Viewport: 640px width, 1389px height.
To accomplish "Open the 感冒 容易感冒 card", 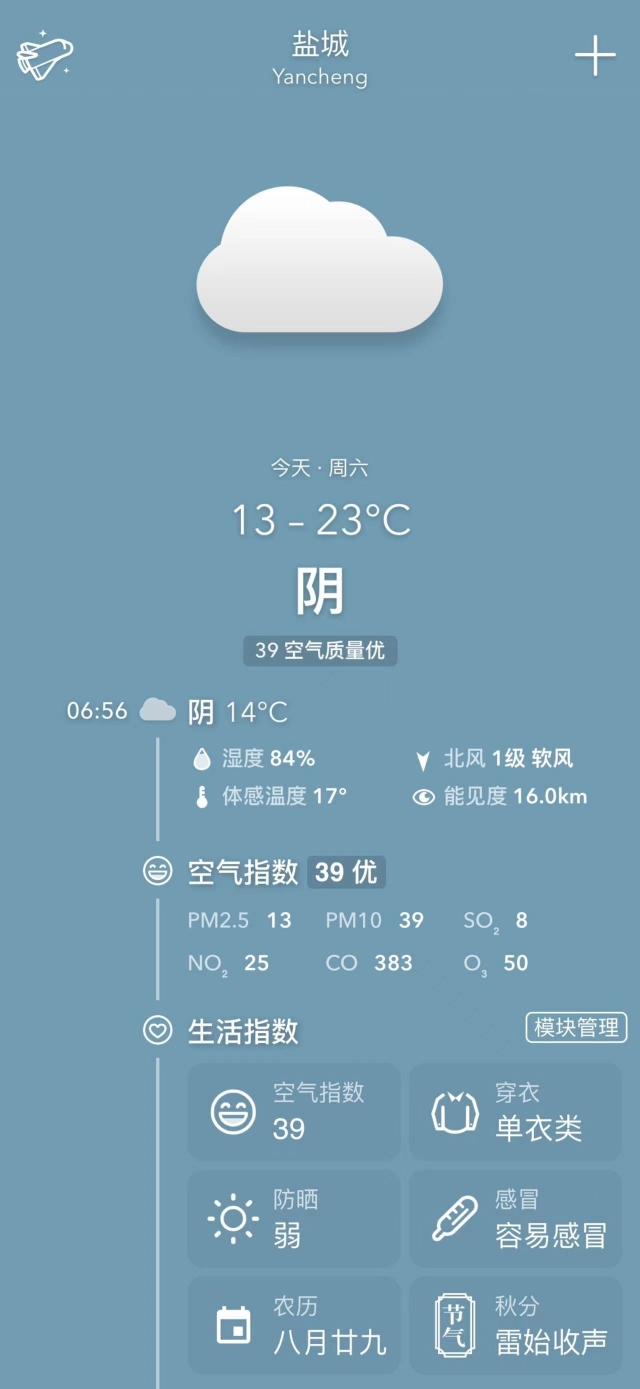I will click(515, 1218).
